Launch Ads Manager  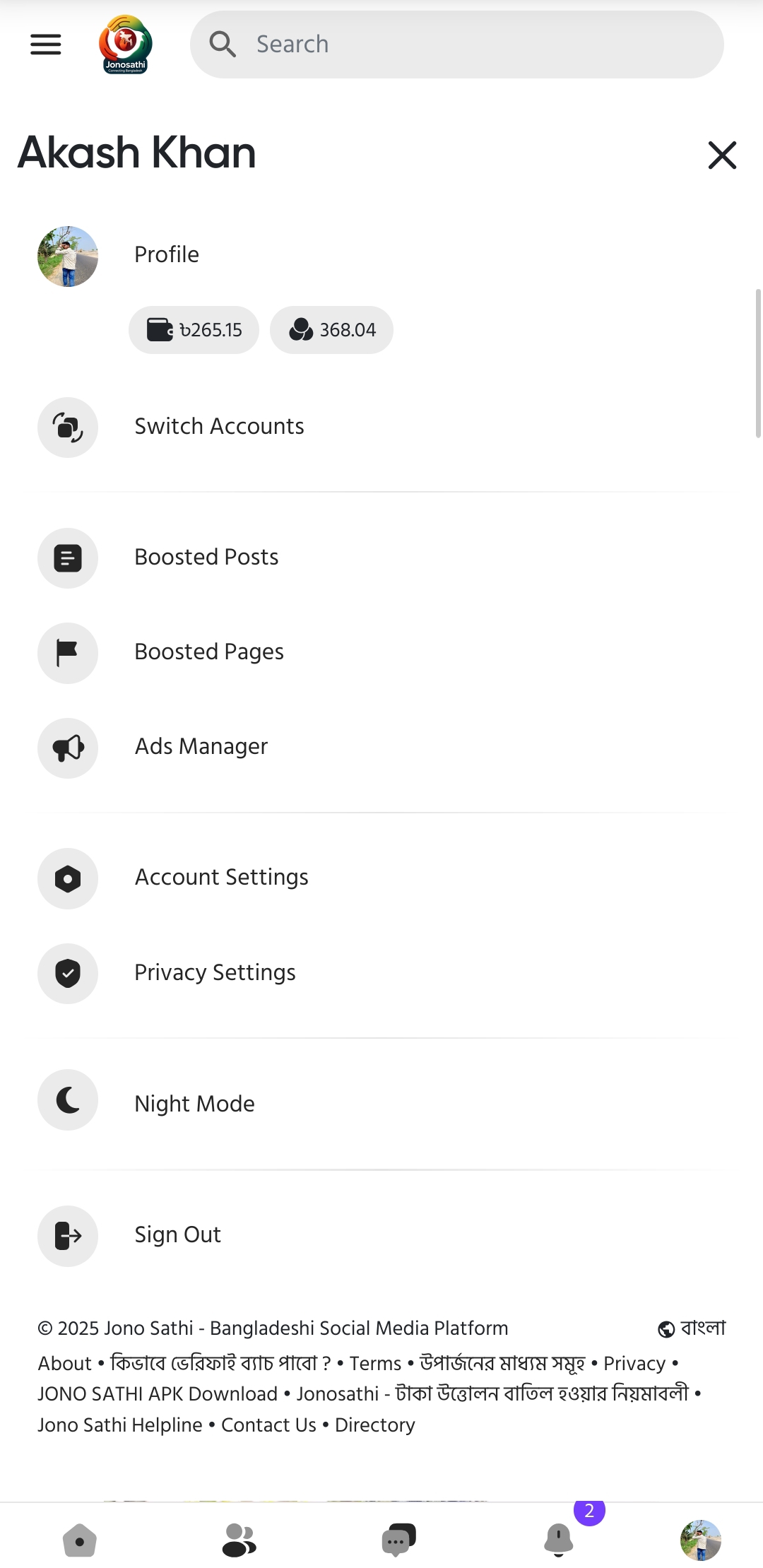381,748
